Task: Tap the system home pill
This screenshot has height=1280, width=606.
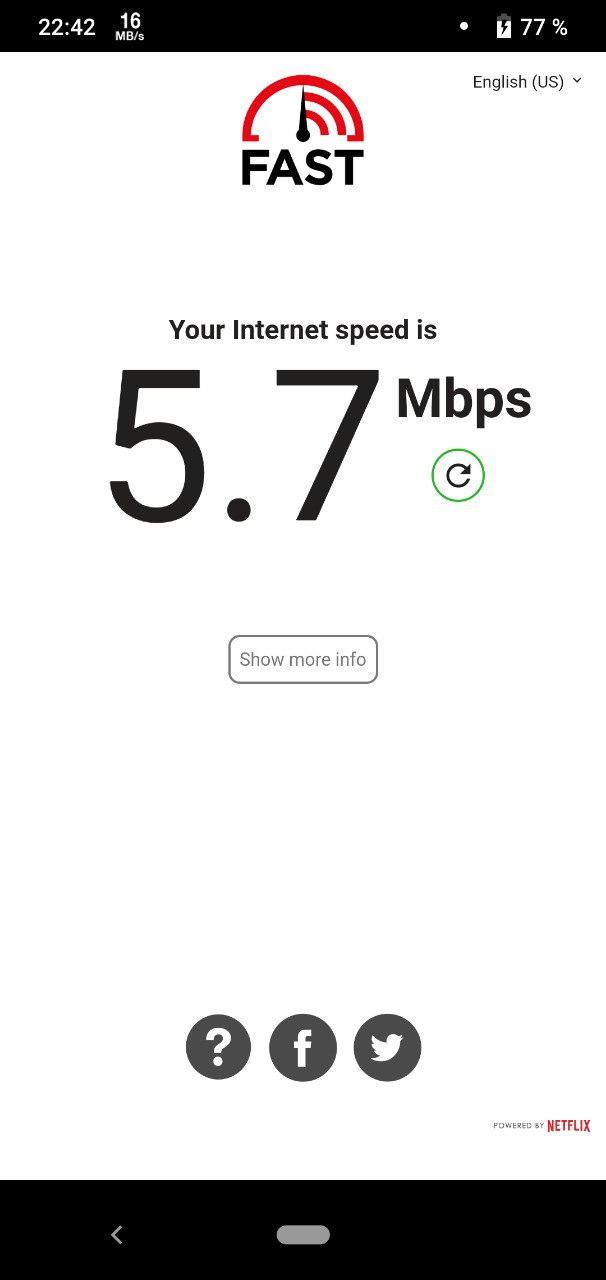Action: [303, 1235]
